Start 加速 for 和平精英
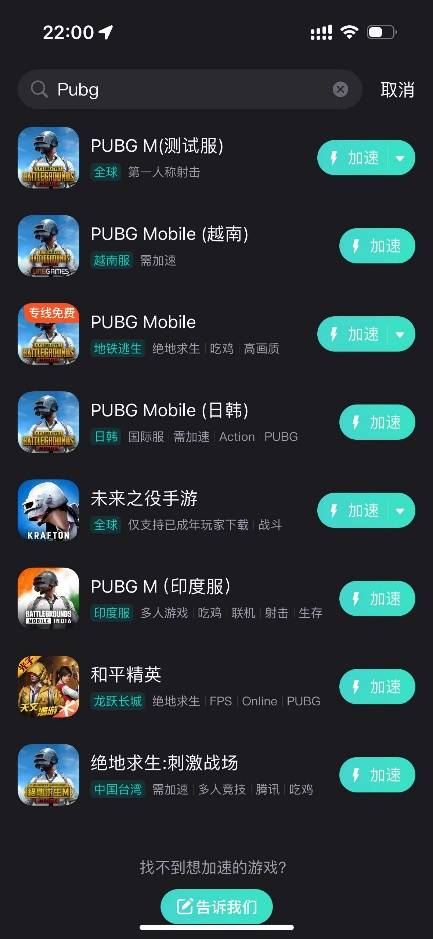433x939 pixels. tap(377, 686)
